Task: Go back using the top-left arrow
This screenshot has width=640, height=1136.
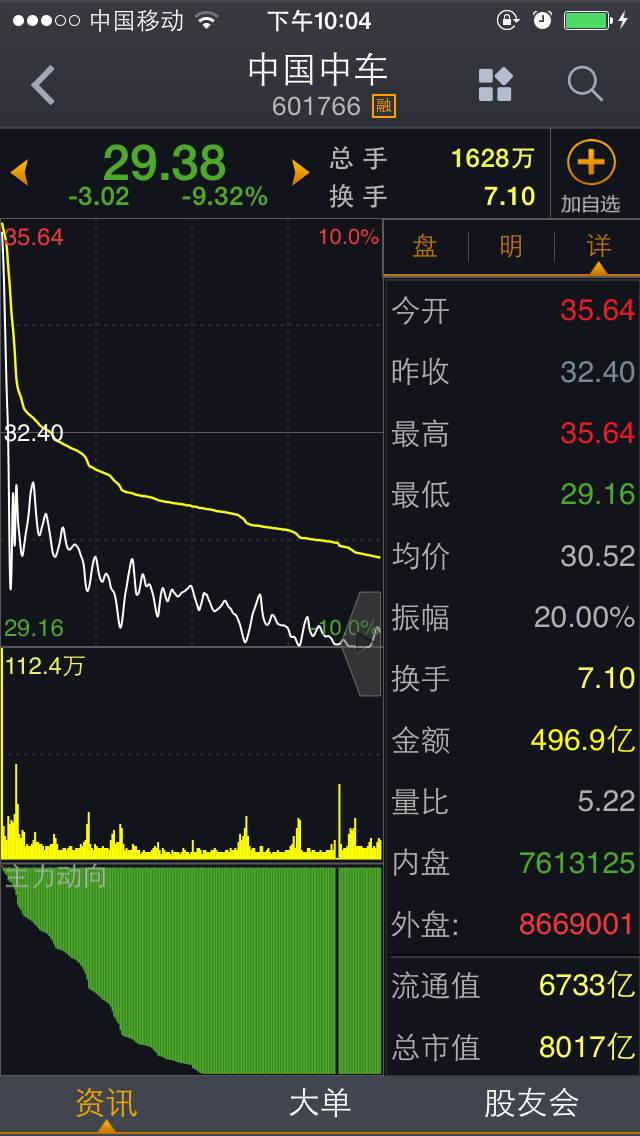Action: click(x=43, y=85)
